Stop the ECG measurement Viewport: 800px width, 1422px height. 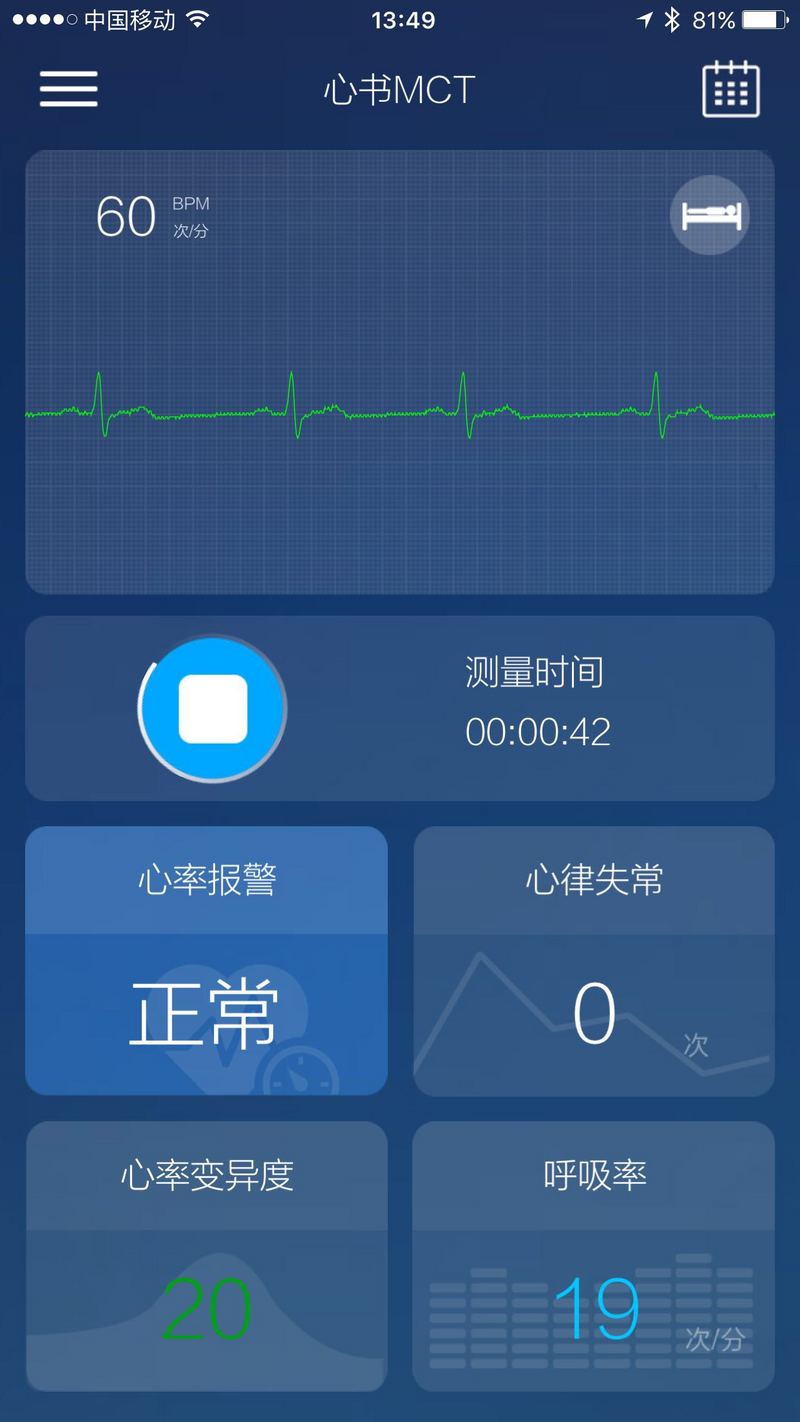tap(213, 708)
